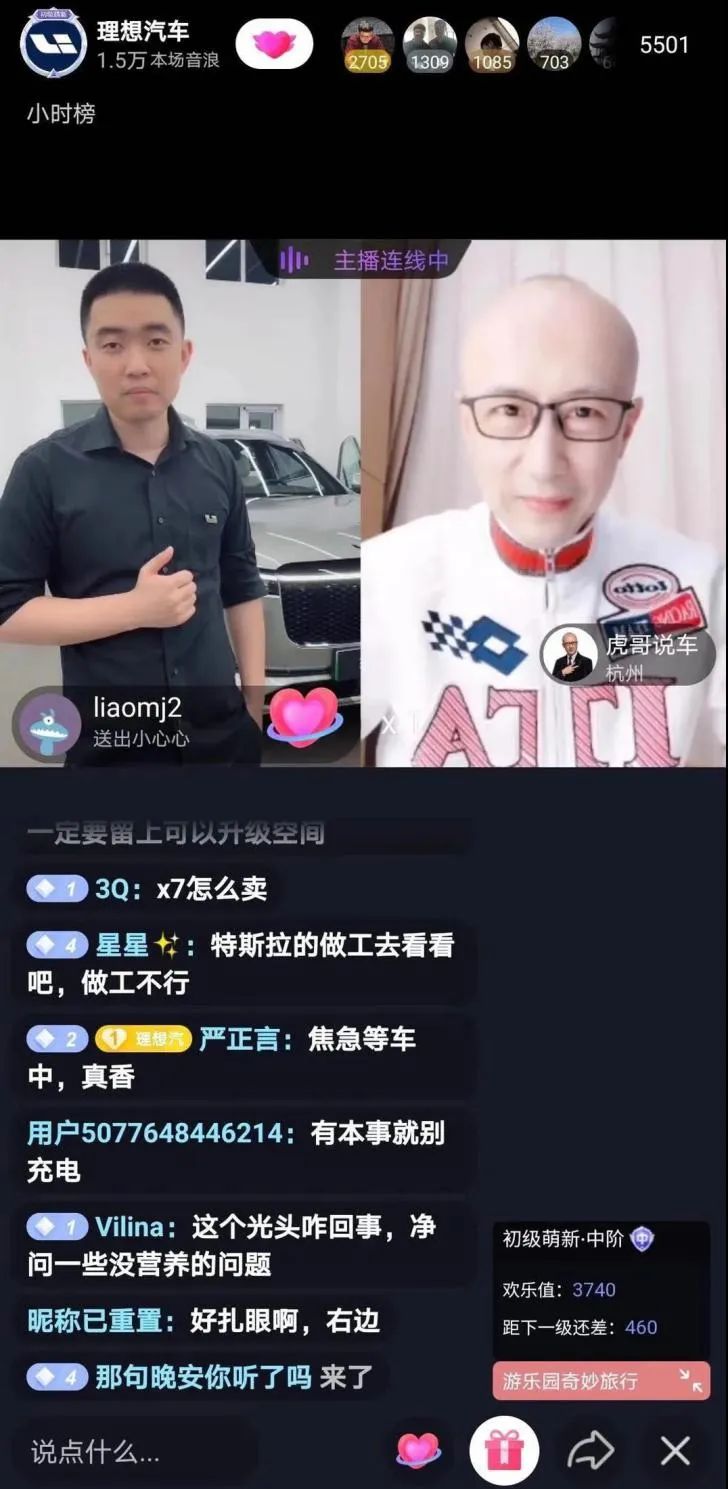The width and height of the screenshot is (728, 1489).
Task: Share this livestream
Action: 590,1450
